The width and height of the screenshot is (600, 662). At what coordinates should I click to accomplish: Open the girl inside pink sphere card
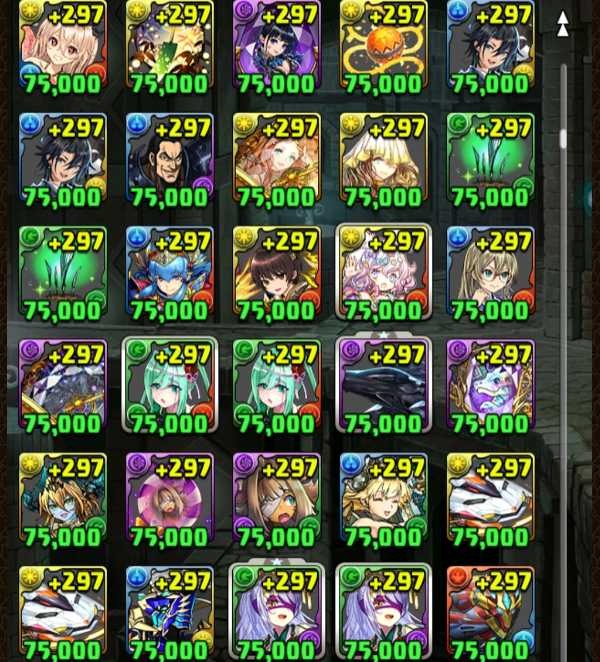(x=168, y=498)
